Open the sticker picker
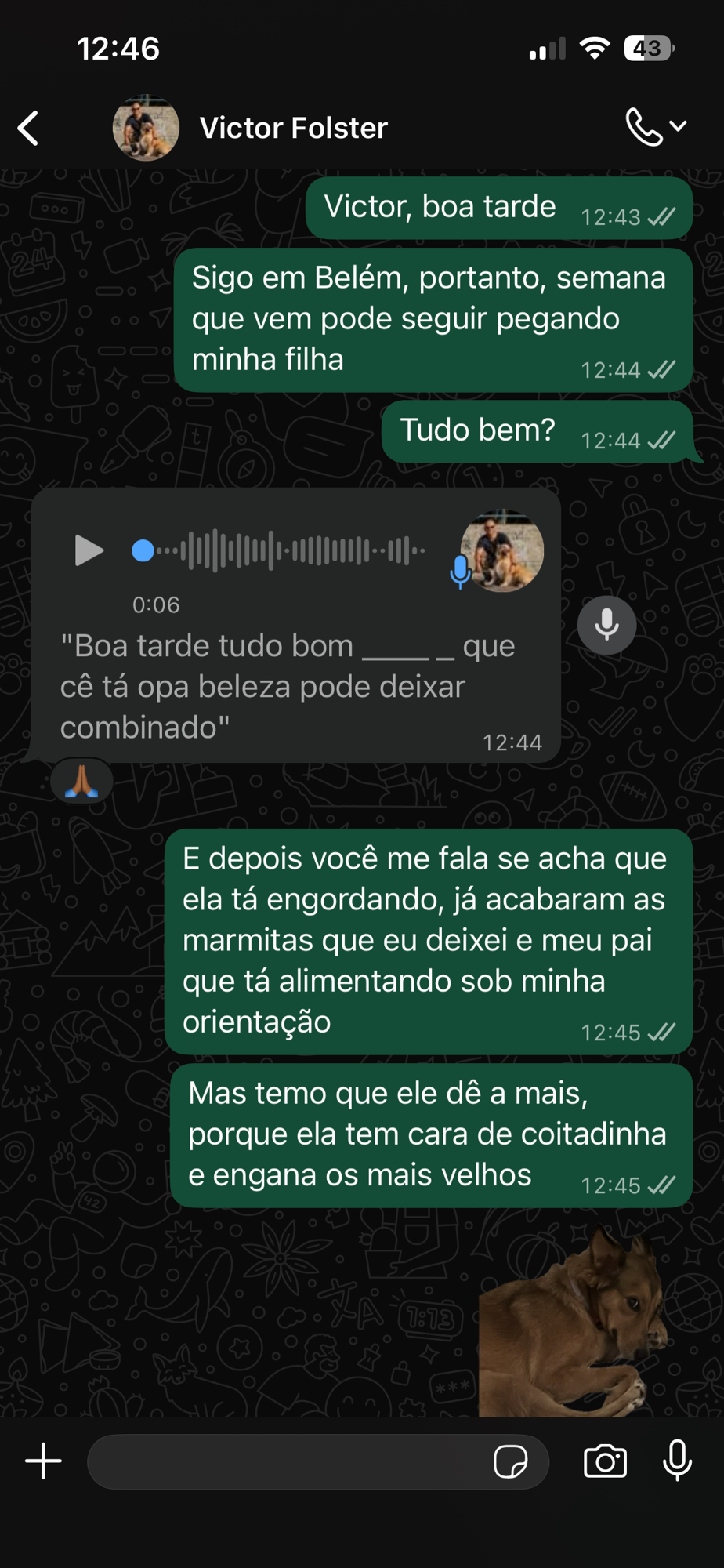Image resolution: width=724 pixels, height=1568 pixels. click(510, 1461)
